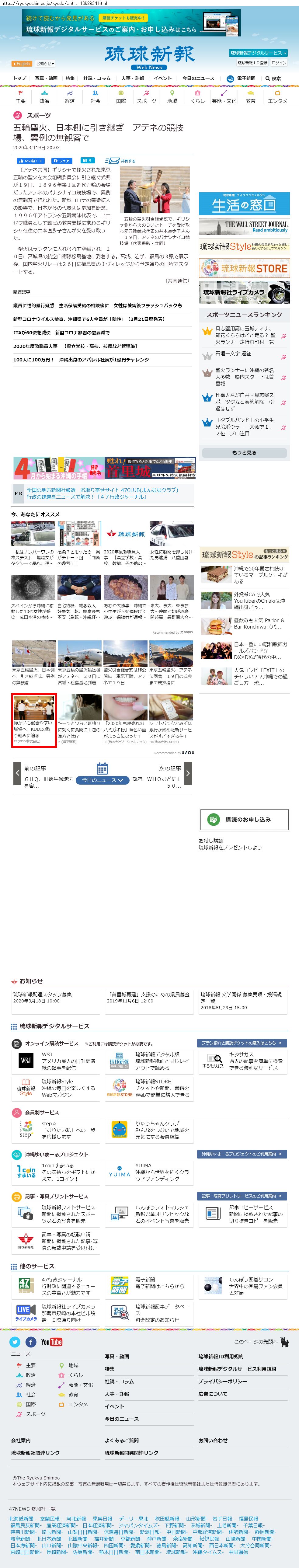Tap the ログイン link
The width and height of the screenshot is (299, 1568).
point(279,63)
